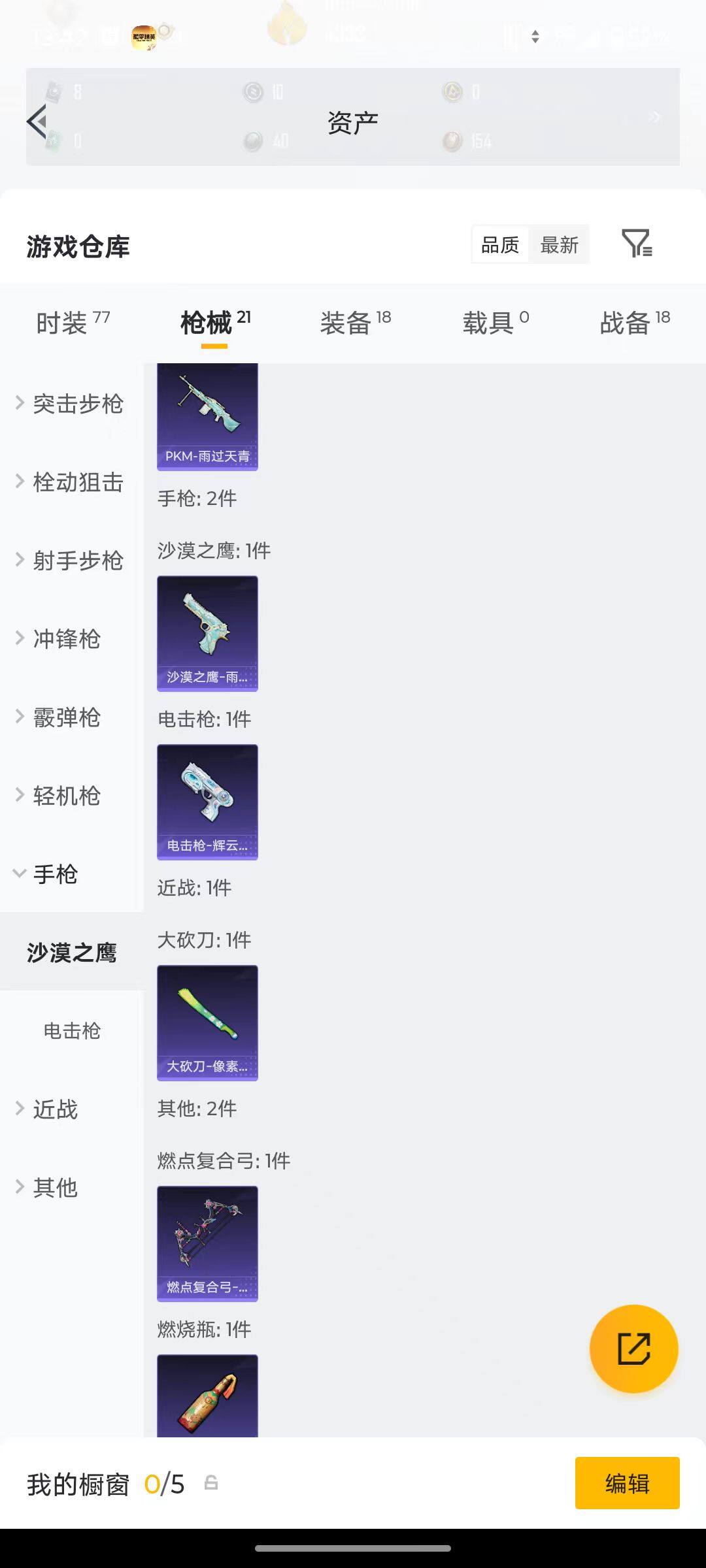Click the right arrow in the 资产 banner
The height and width of the screenshot is (1568, 706).
click(x=656, y=118)
